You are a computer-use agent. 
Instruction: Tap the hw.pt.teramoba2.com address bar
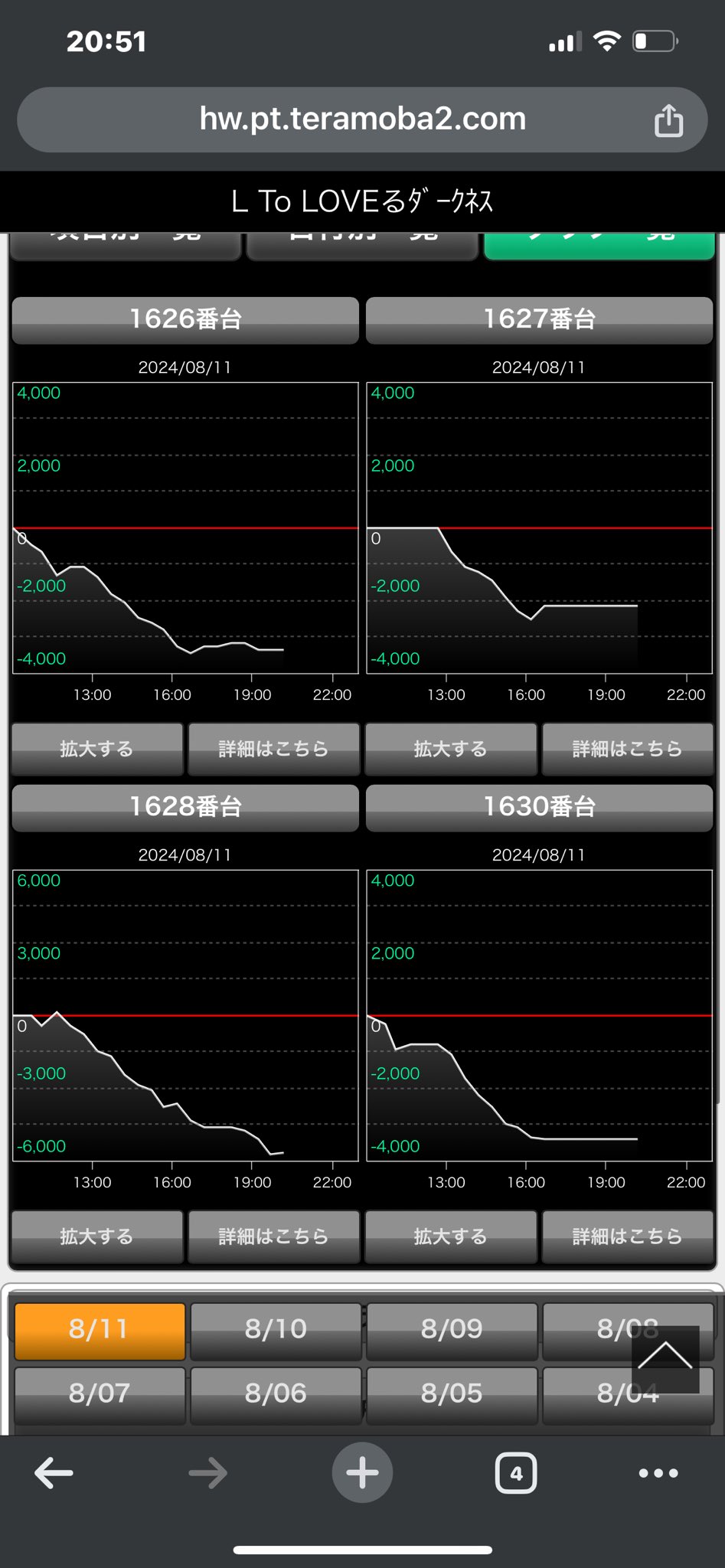362,120
